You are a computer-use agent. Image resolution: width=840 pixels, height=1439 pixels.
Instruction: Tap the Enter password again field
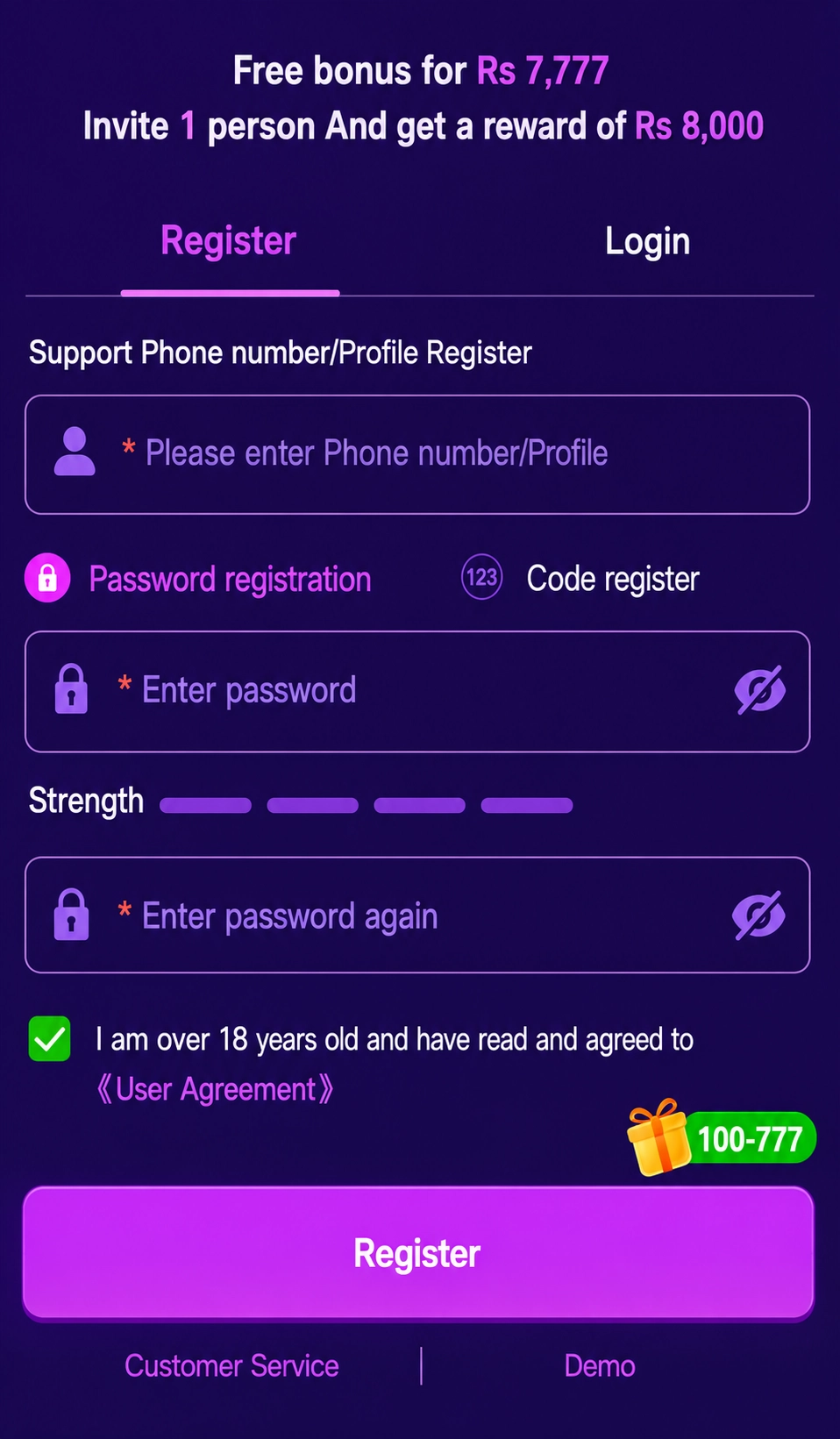(x=417, y=915)
